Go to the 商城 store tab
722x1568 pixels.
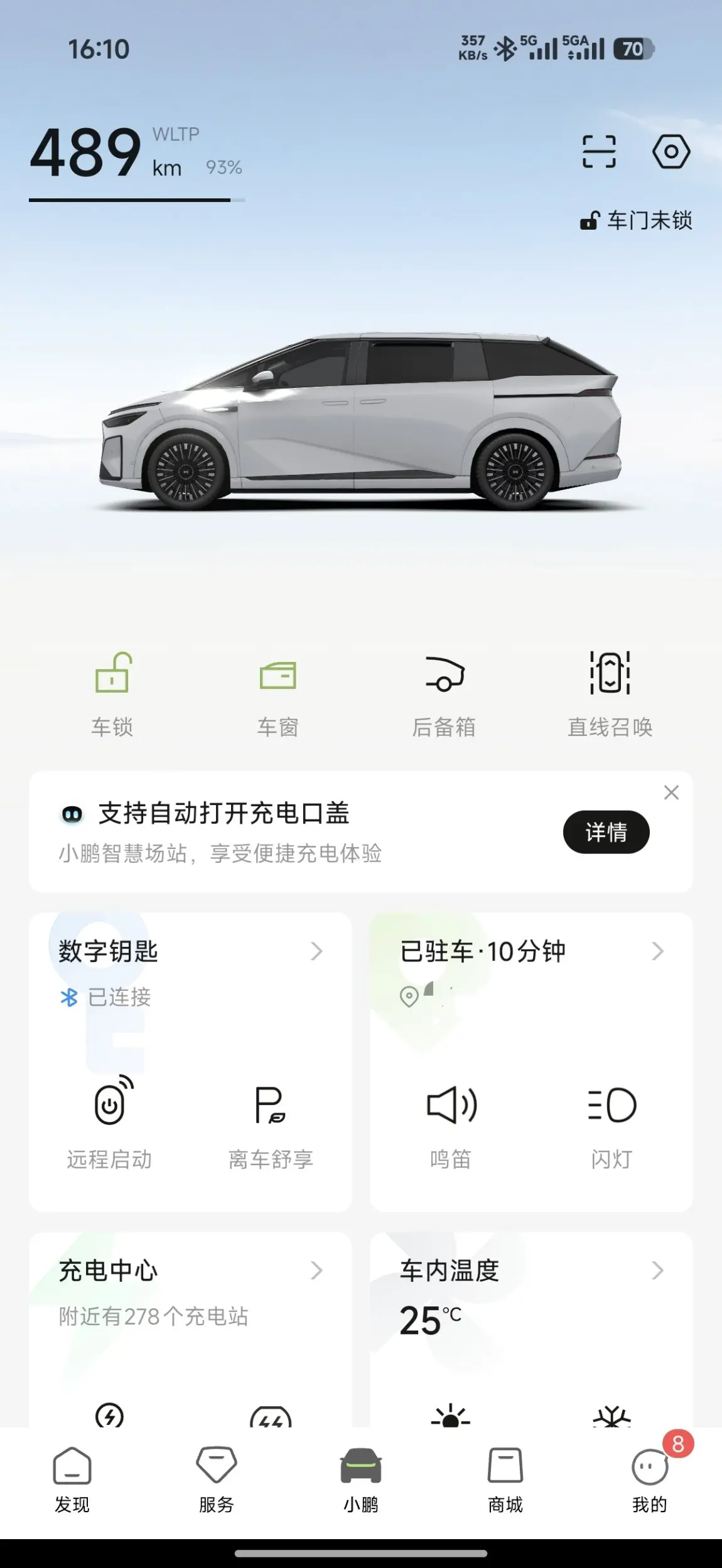[x=505, y=1478]
